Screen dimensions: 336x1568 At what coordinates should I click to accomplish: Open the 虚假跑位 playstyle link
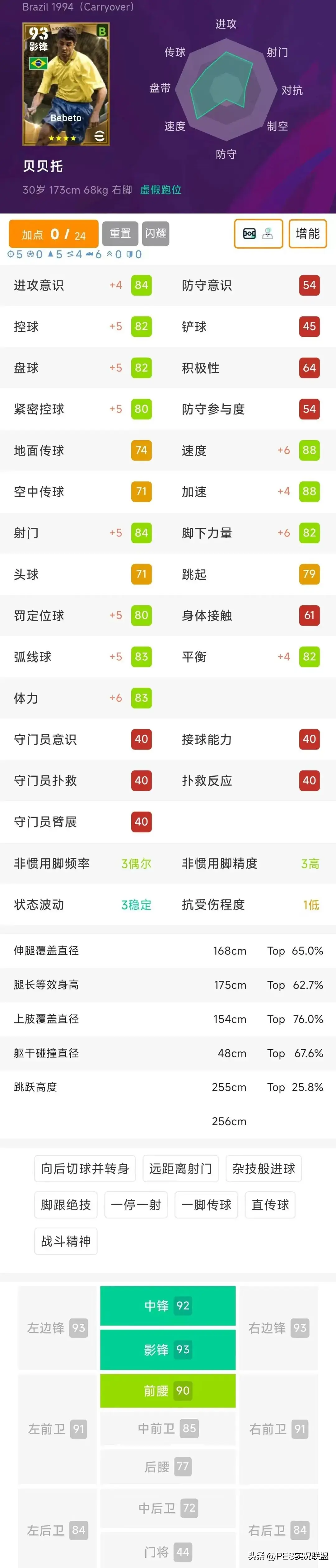[x=161, y=190]
